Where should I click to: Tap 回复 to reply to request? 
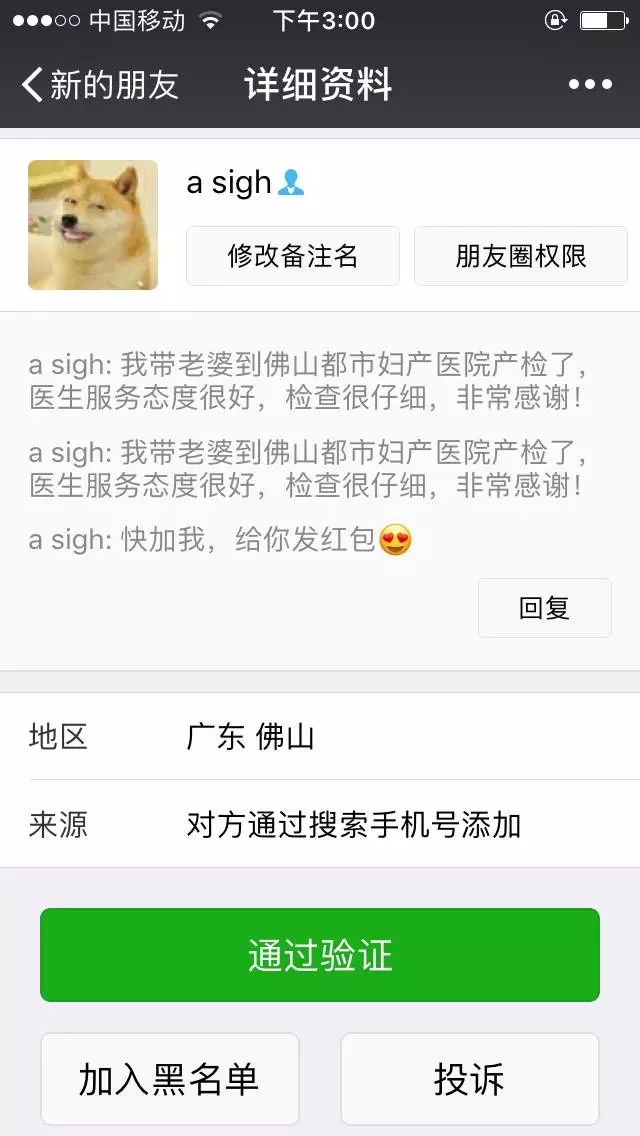click(544, 608)
